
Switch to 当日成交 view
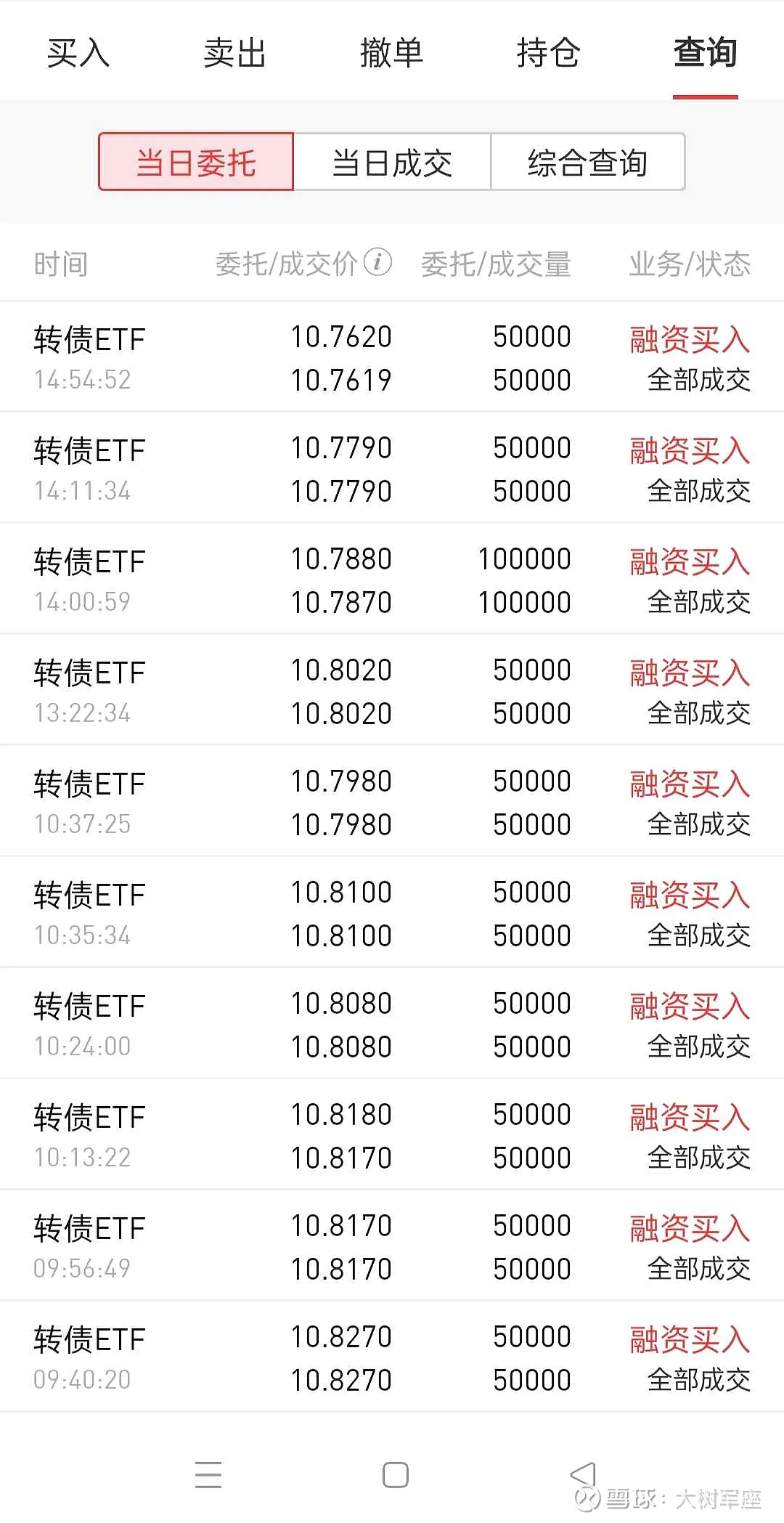pos(392,162)
